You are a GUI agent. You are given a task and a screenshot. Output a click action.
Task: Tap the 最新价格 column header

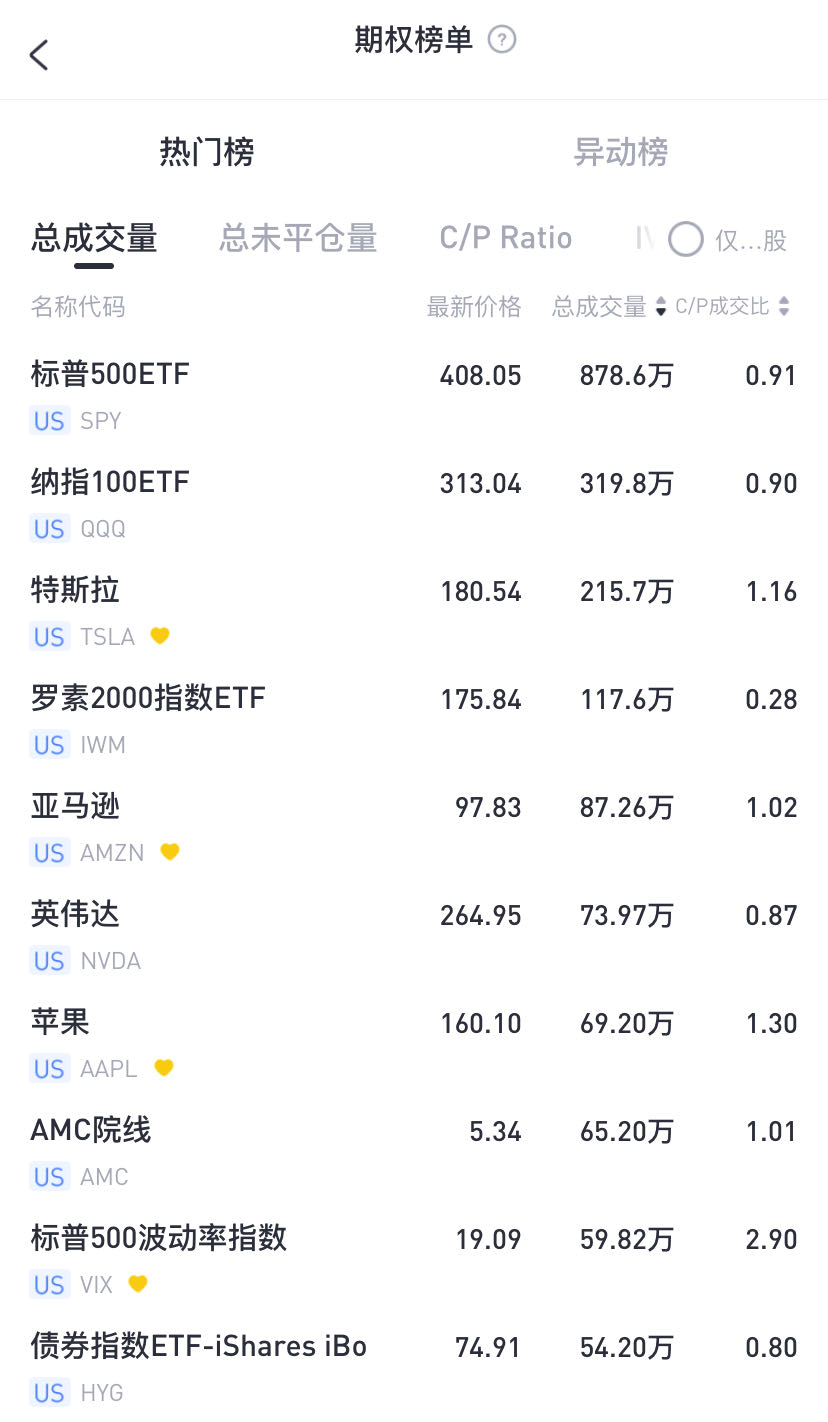[x=475, y=307]
